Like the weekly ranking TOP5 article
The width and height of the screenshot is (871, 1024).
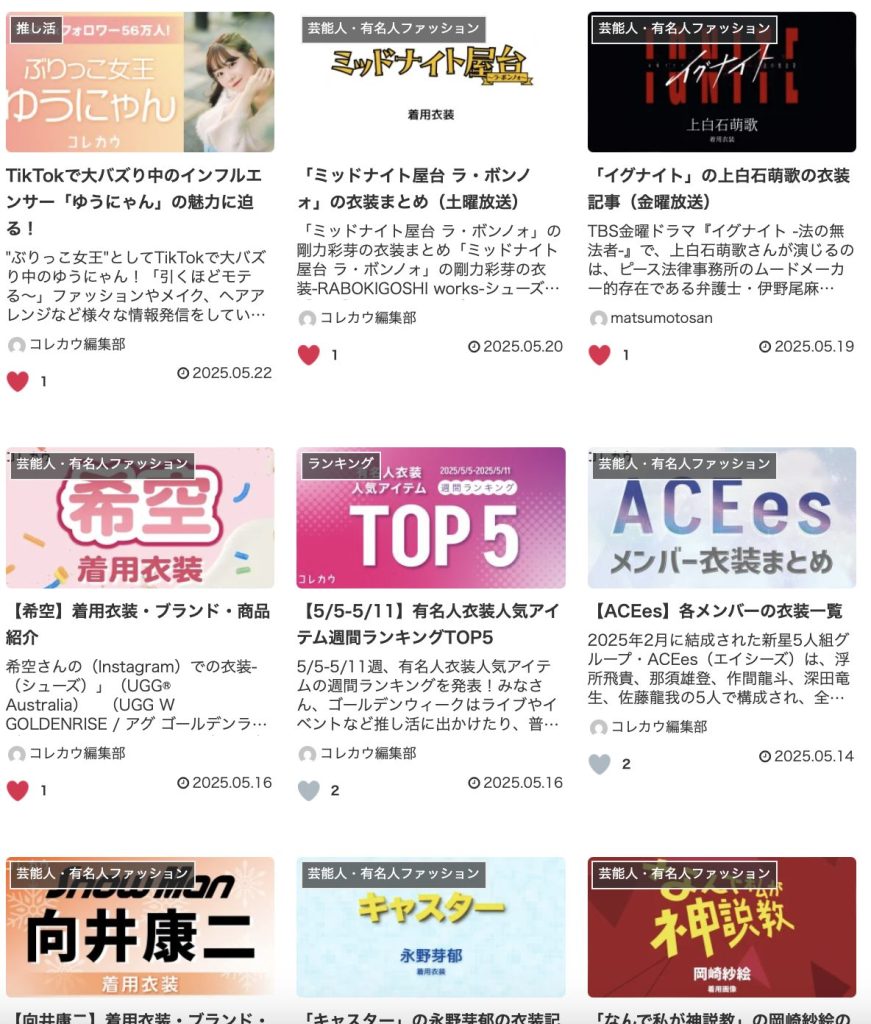coord(309,790)
